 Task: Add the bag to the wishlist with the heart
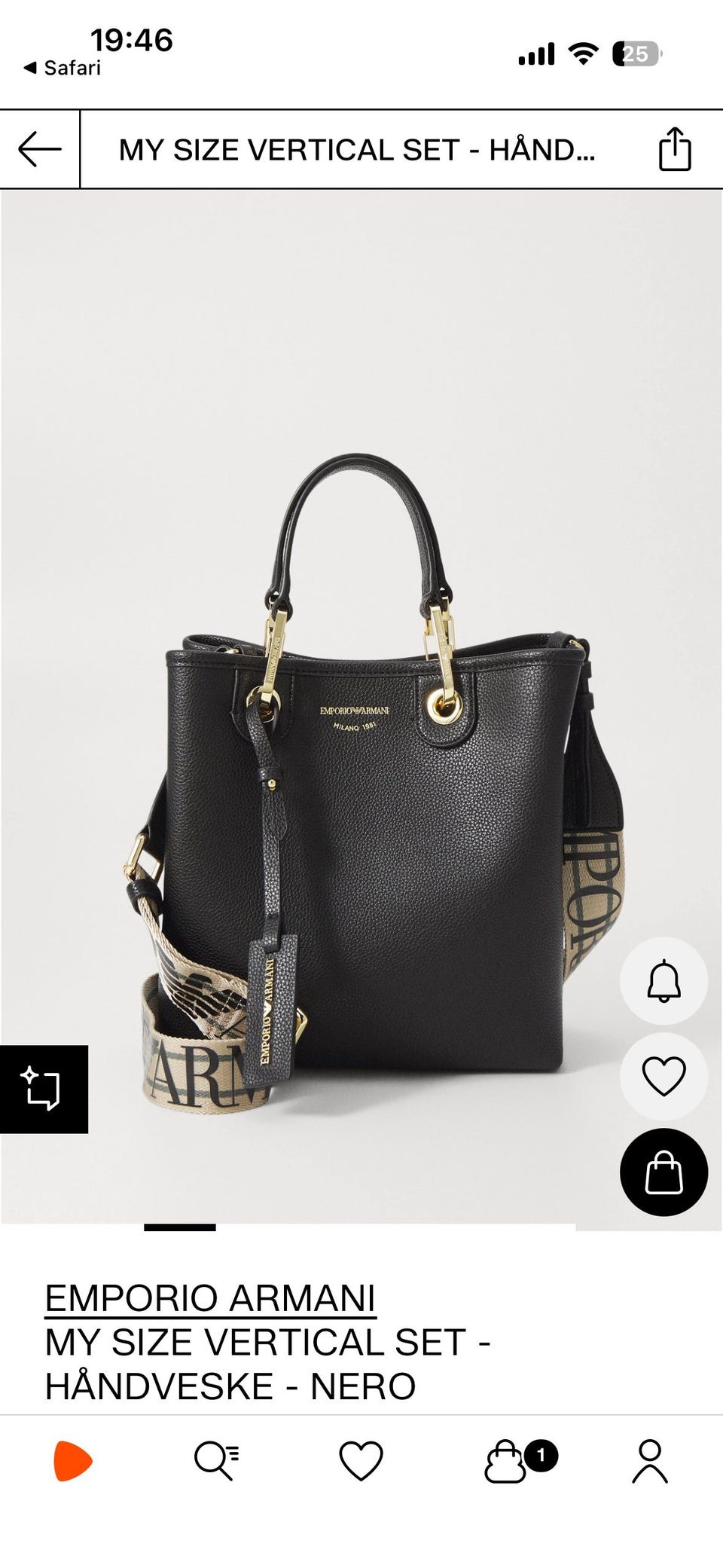[664, 1076]
